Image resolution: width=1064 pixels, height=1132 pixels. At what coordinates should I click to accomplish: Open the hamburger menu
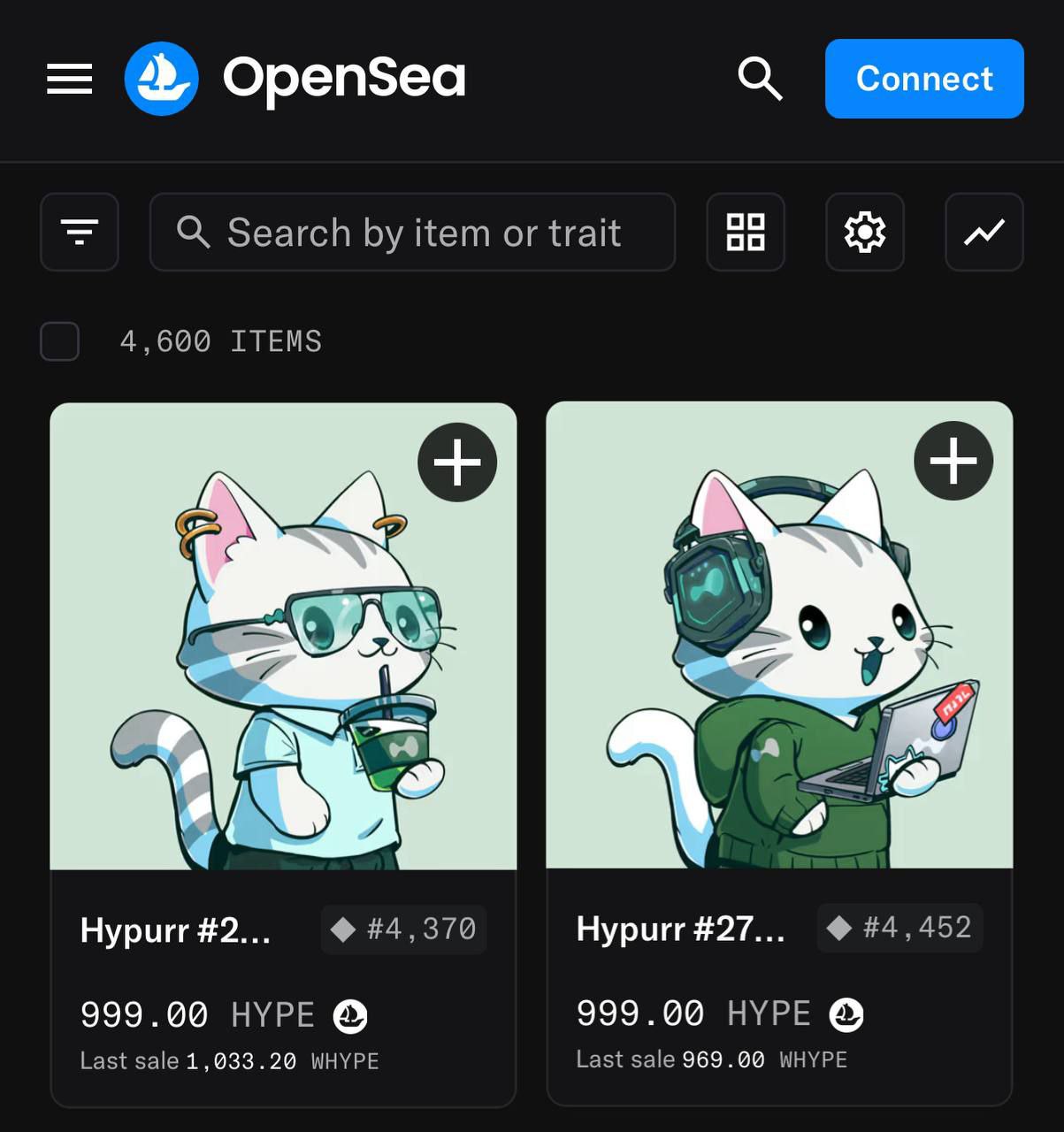point(69,79)
